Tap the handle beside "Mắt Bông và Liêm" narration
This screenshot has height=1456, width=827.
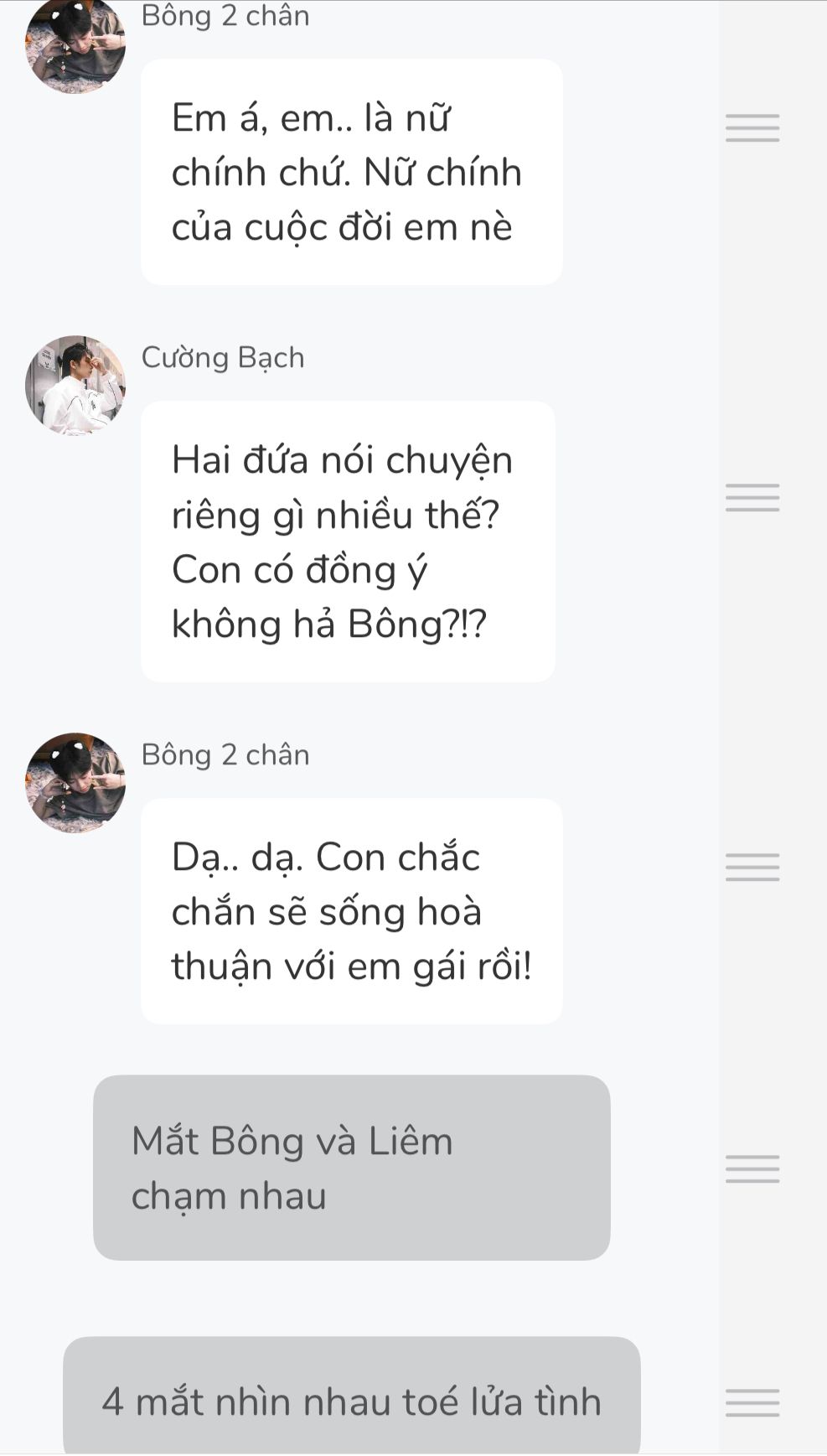[x=752, y=1168]
